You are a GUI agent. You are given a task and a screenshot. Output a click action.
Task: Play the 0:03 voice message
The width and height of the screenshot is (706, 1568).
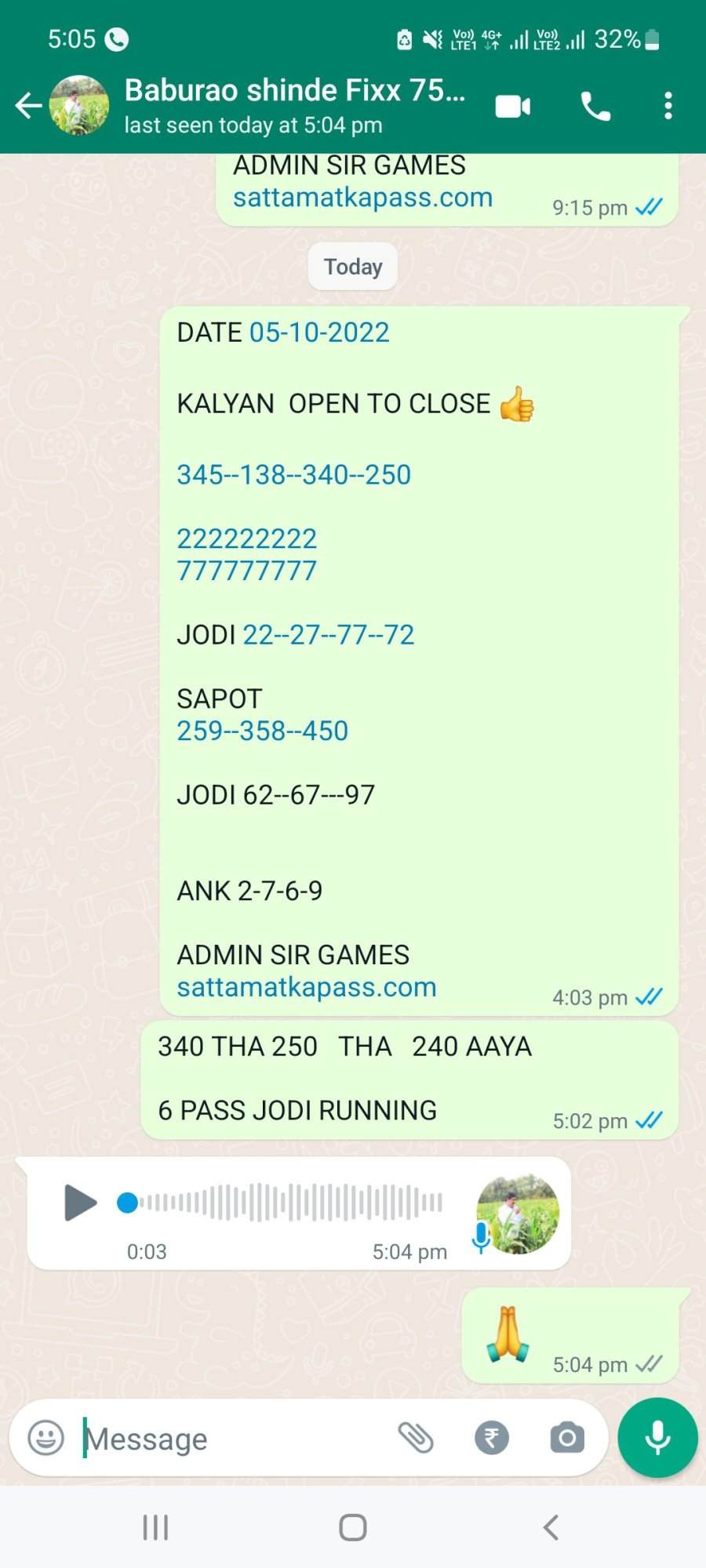tap(80, 1202)
